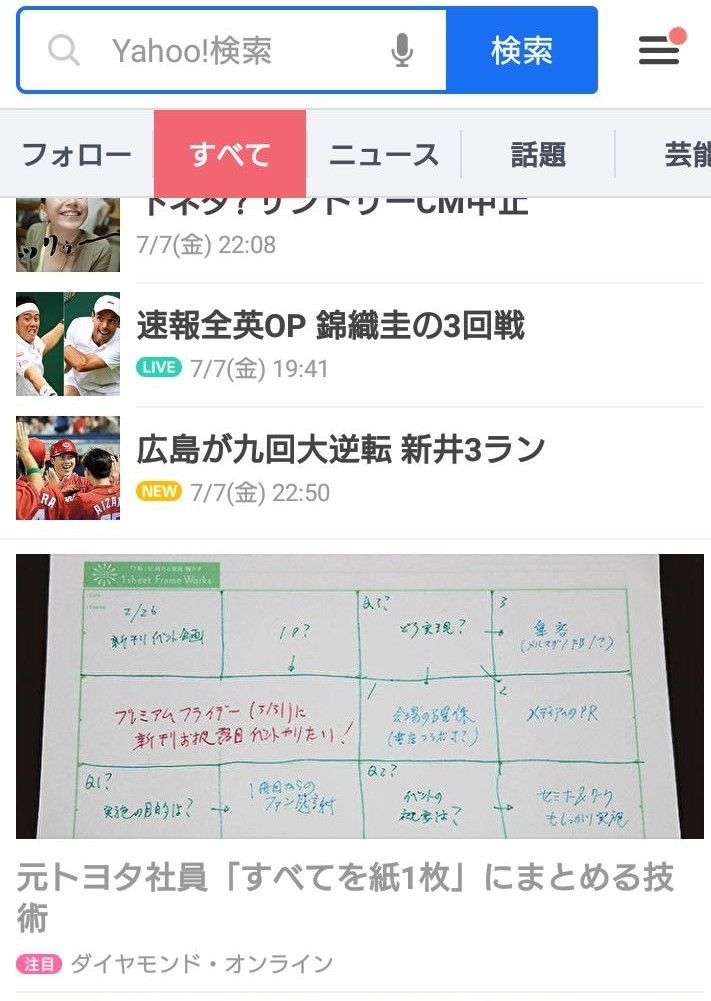The height and width of the screenshot is (1001, 711).
Task: Open live article 速報全英OP 錦織圭の3回戦
Action: pos(330,326)
